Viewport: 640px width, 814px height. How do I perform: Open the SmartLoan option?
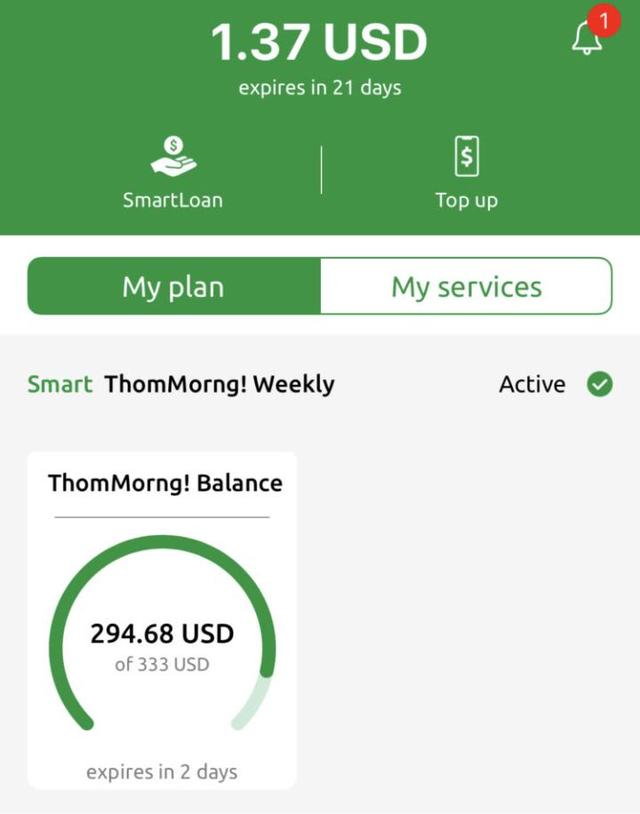(x=173, y=172)
